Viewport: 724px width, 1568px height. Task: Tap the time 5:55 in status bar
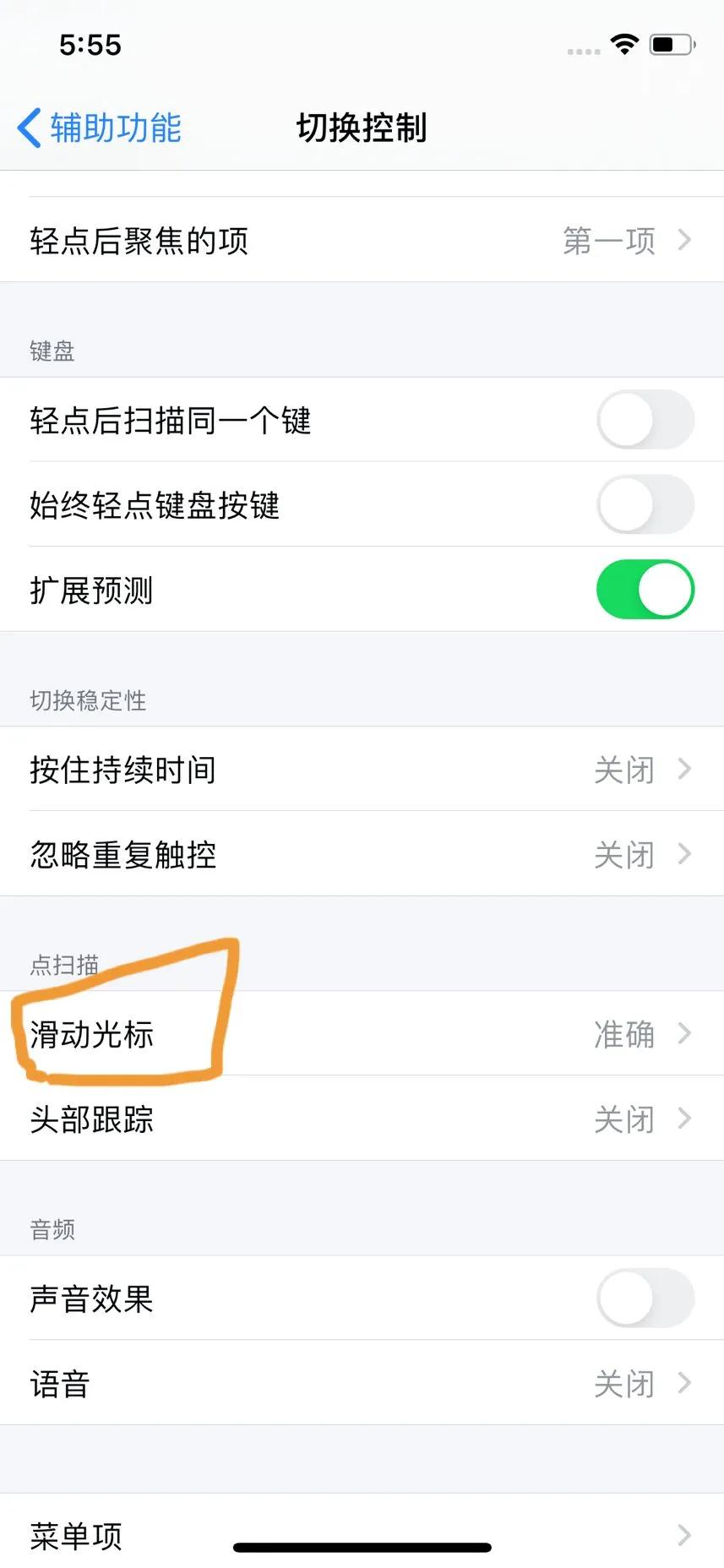[91, 46]
